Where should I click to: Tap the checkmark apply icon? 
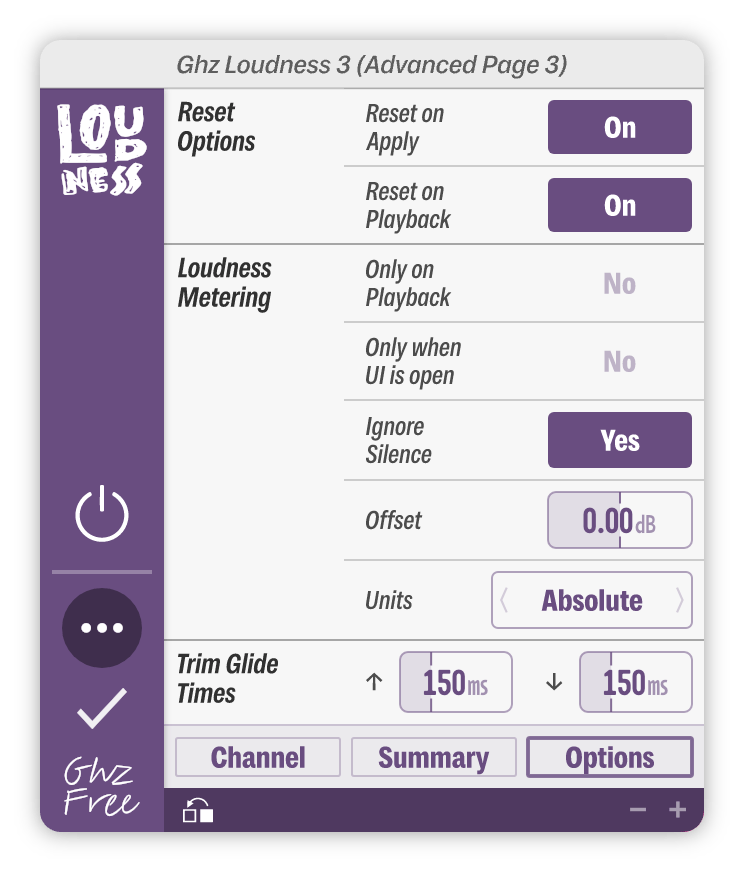click(x=102, y=707)
